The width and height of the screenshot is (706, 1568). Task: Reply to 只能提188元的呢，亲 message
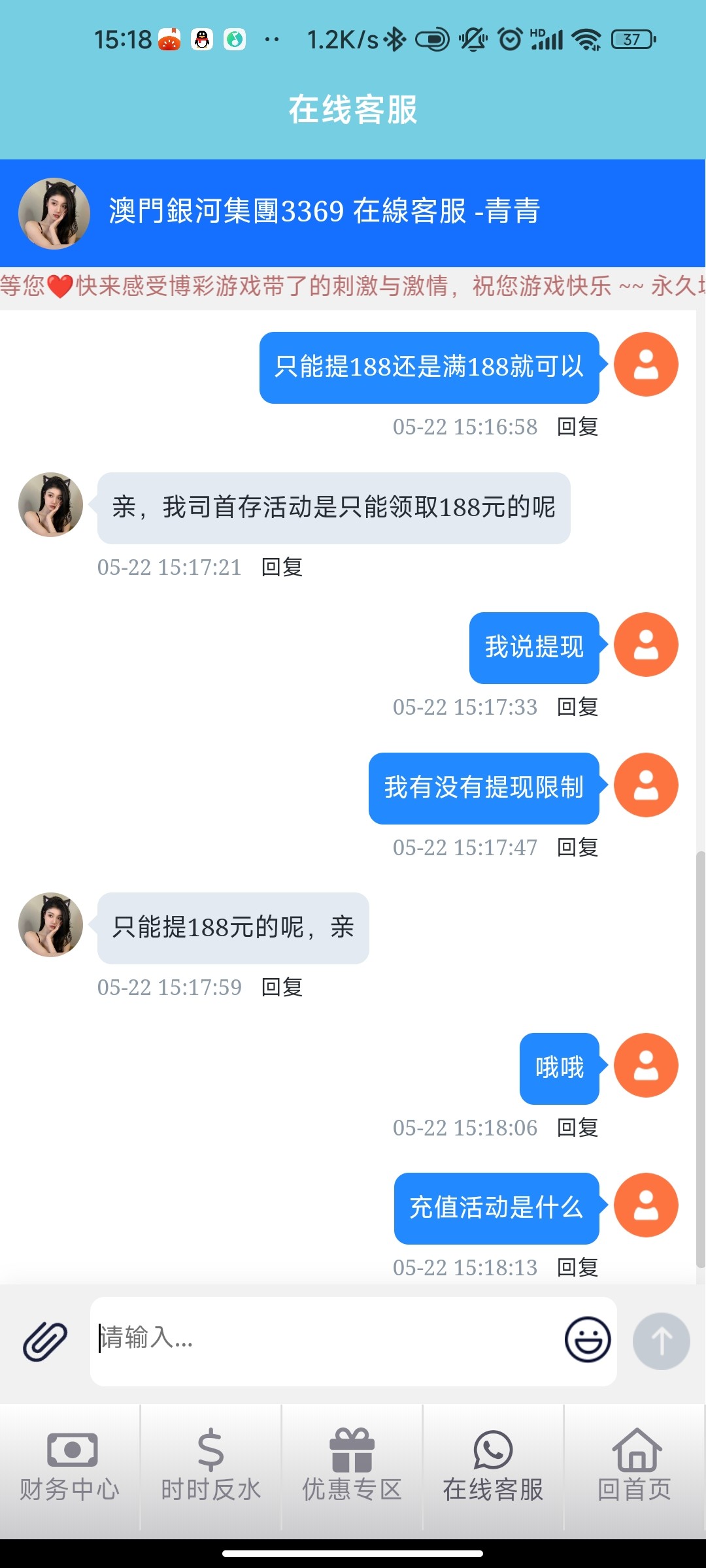282,987
